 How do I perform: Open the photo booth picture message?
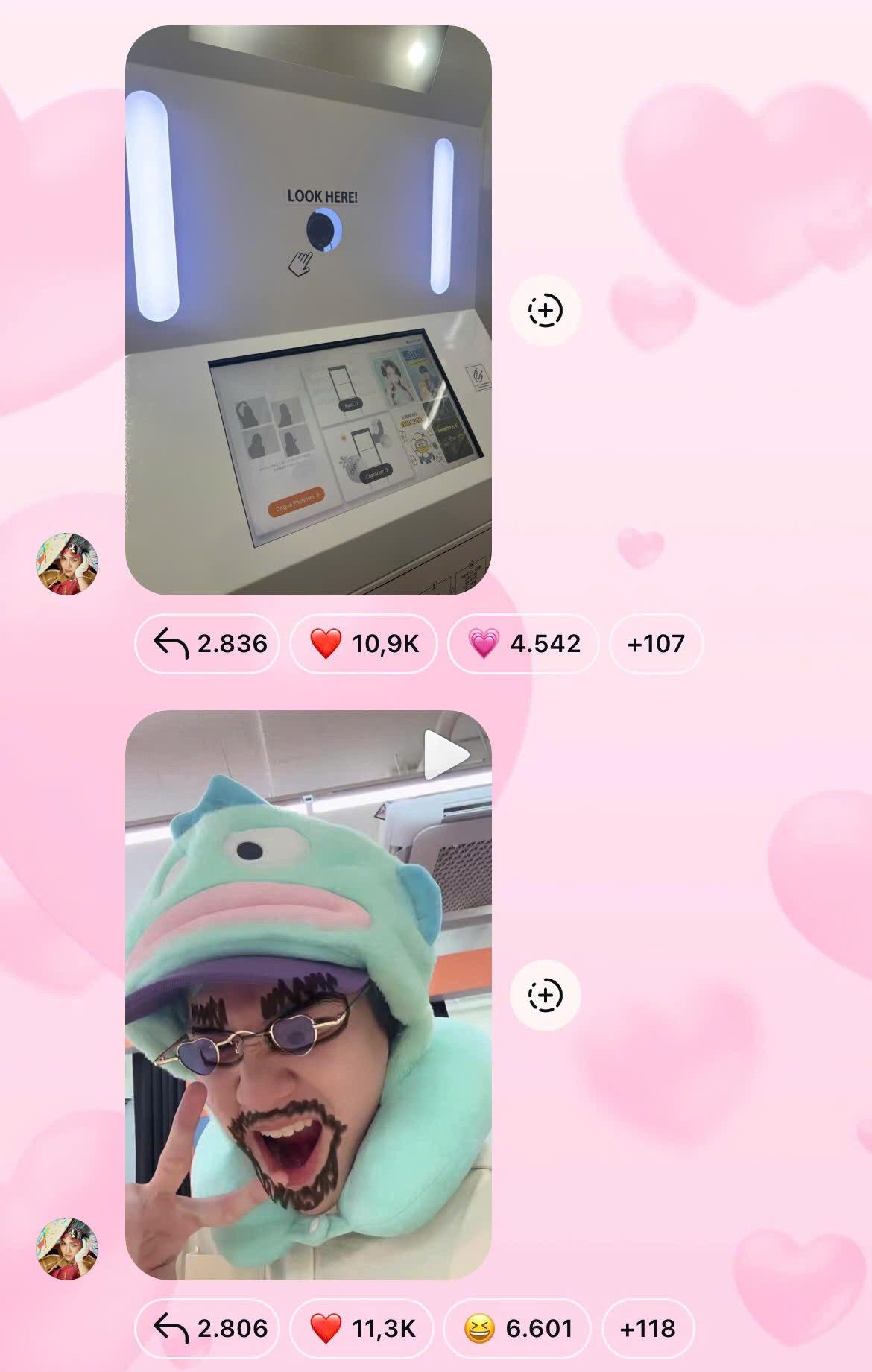point(308,310)
